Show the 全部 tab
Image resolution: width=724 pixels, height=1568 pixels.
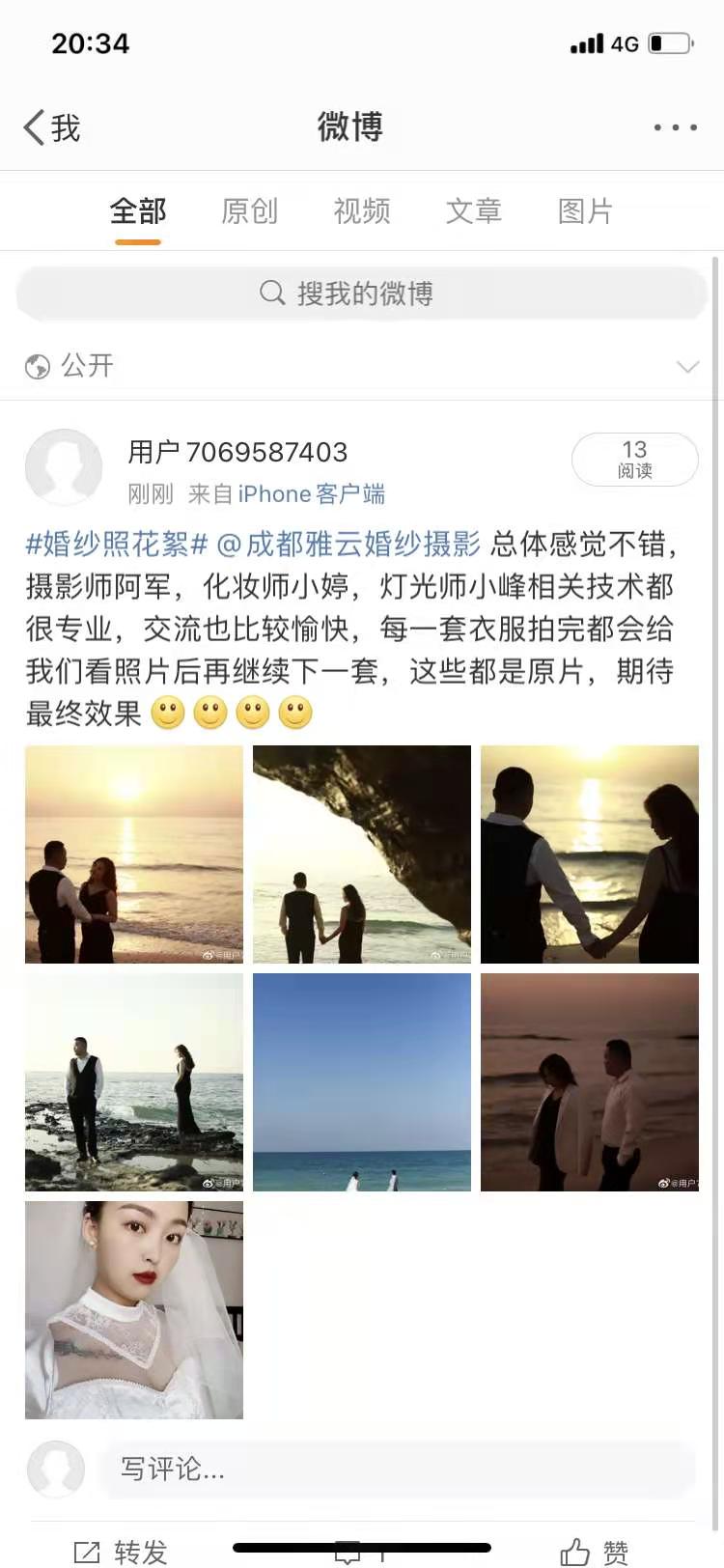(x=138, y=210)
